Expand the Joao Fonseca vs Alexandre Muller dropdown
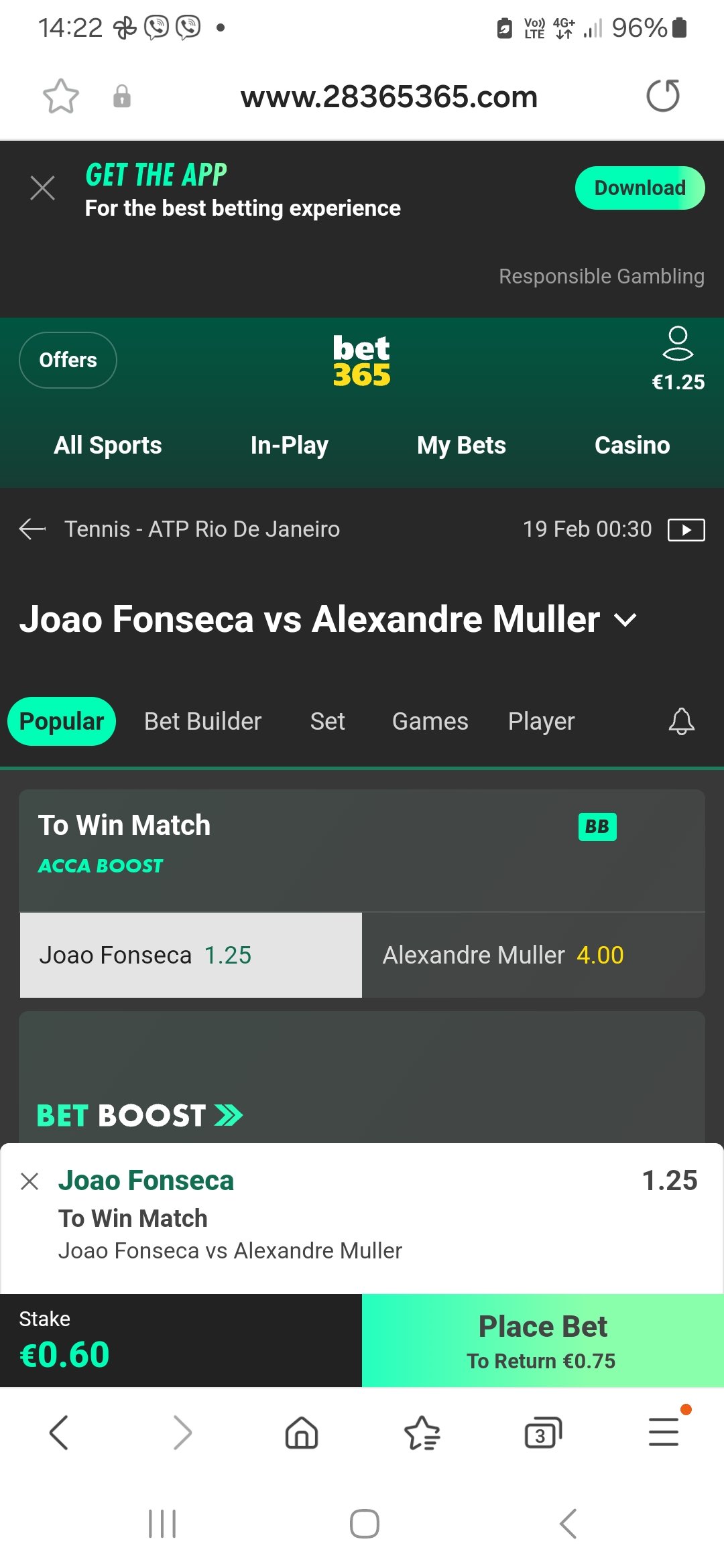Viewport: 724px width, 1568px height. point(625,620)
